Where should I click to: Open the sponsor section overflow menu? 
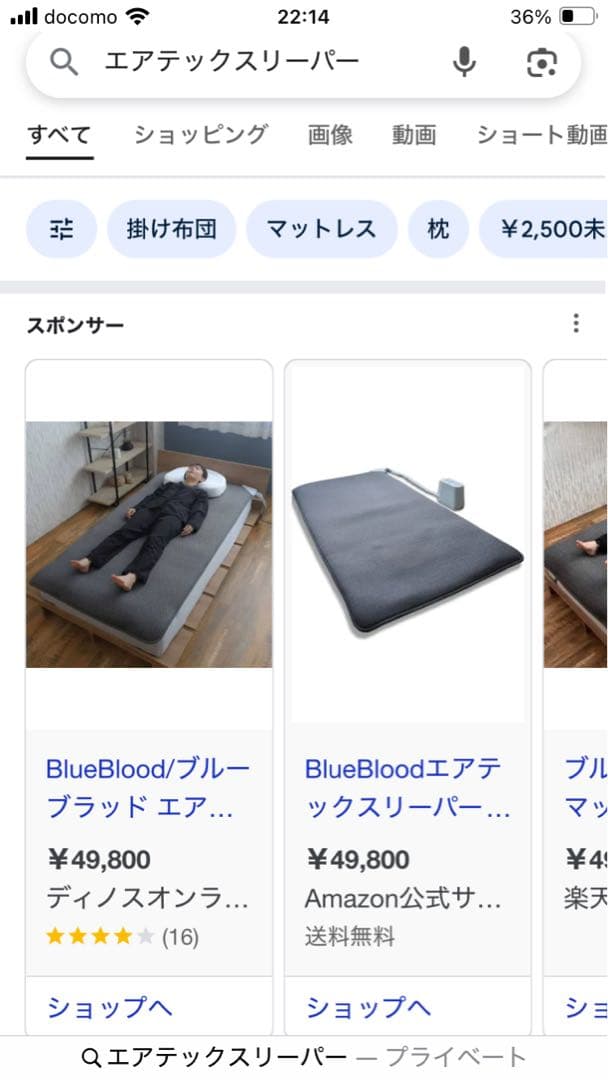(x=575, y=323)
